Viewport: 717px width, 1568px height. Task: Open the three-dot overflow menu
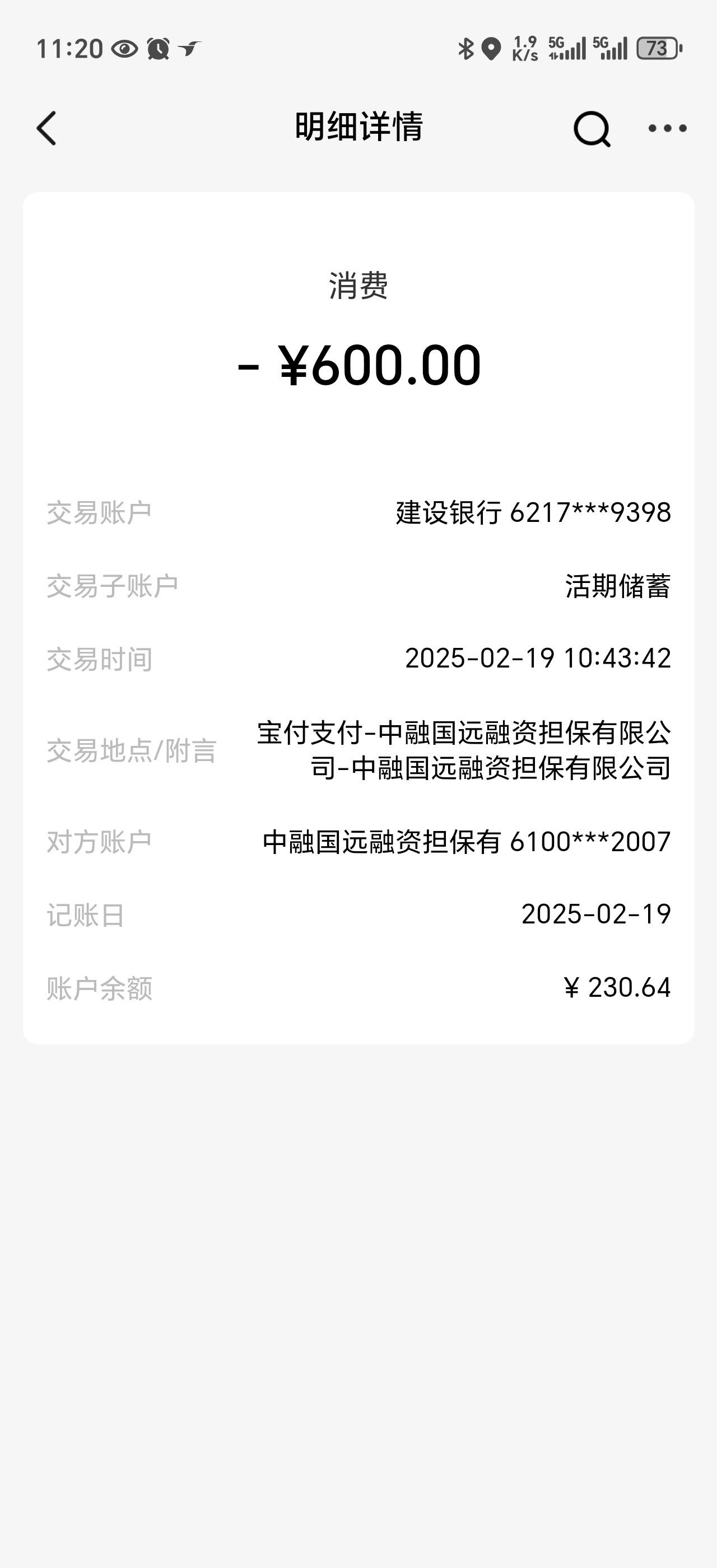pyautogui.click(x=668, y=128)
